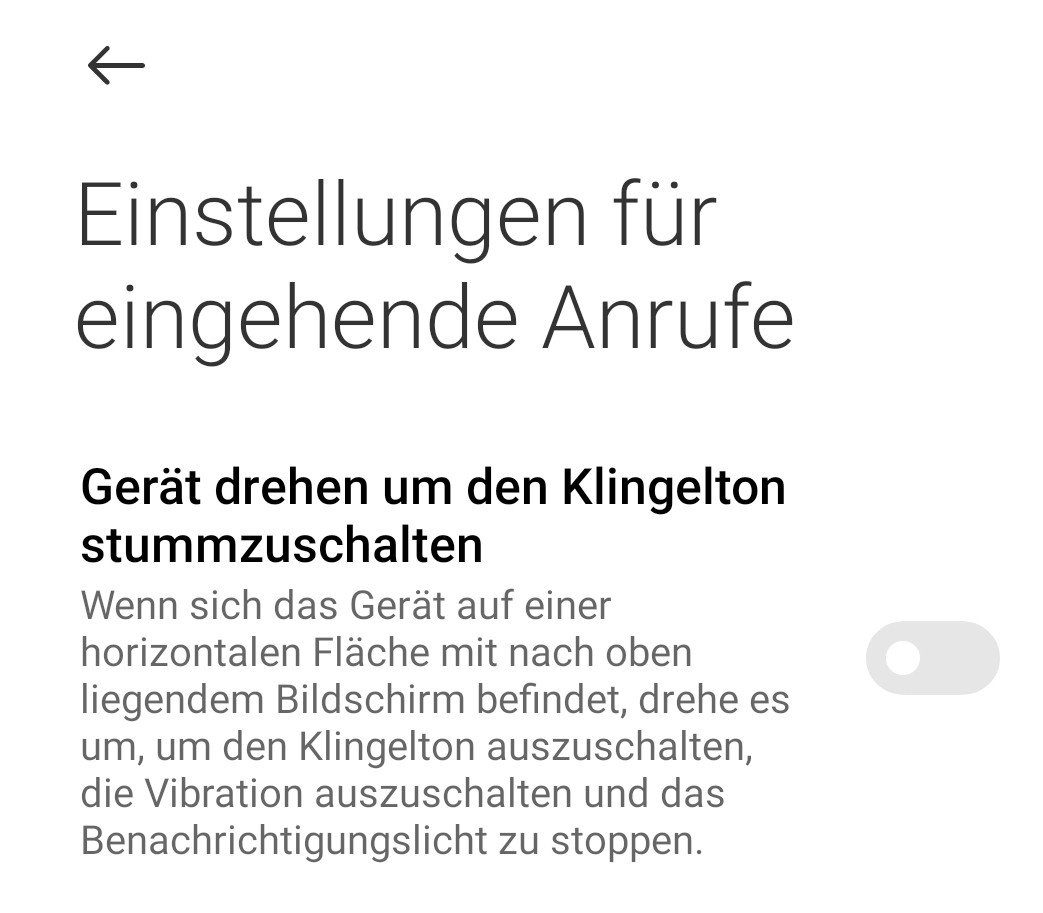This screenshot has width=1043, height=913.
Task: Go back using the arrow icon
Action: 116,66
